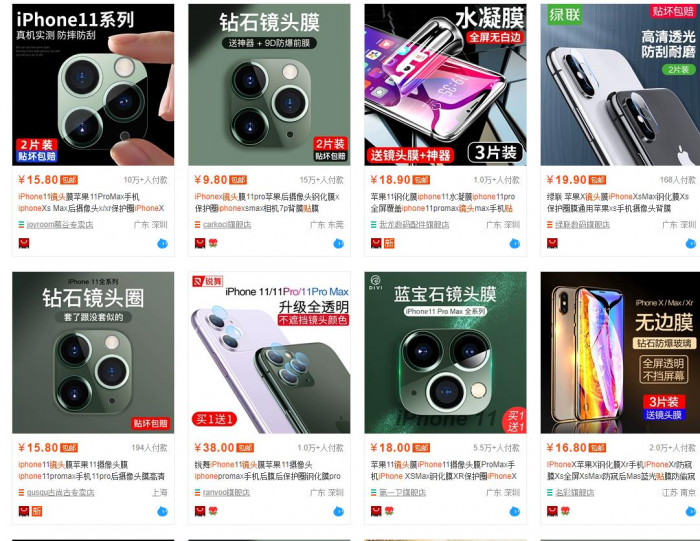This screenshot has height=541, width=700.
Task: Chat with the carkoci旗舰店 seller
Action: pyautogui.click(x=339, y=243)
